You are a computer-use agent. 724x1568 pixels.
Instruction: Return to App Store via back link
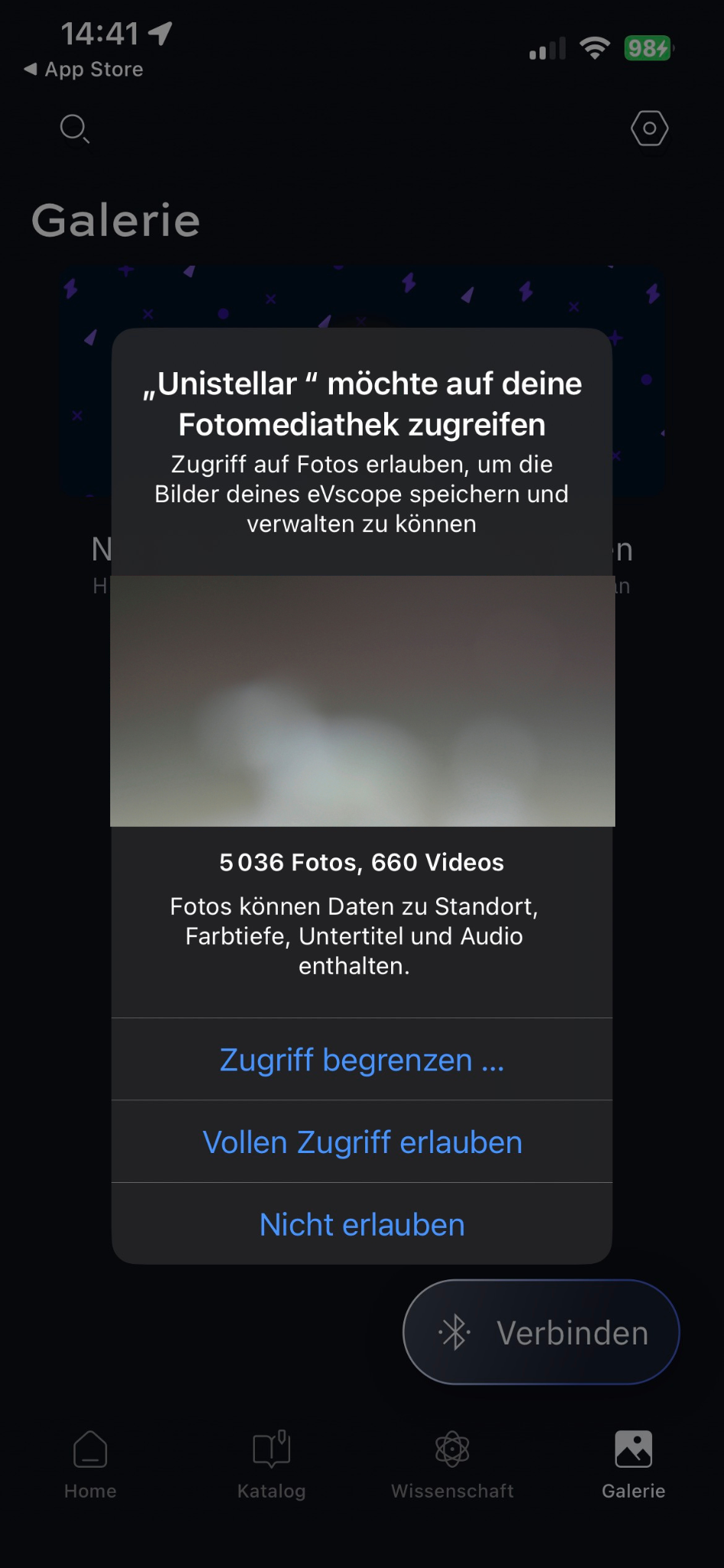point(84,70)
